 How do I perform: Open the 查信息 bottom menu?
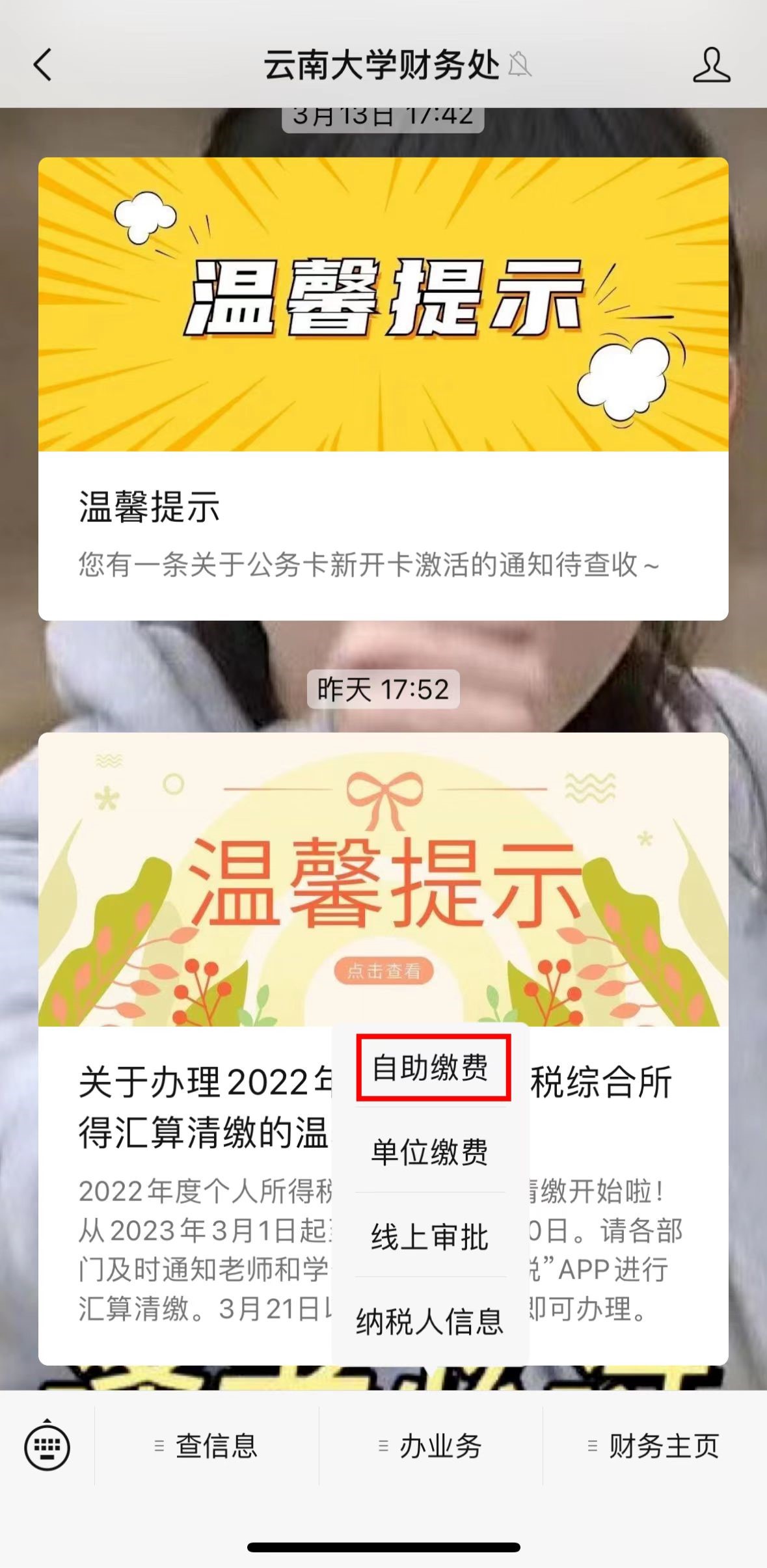click(207, 1446)
